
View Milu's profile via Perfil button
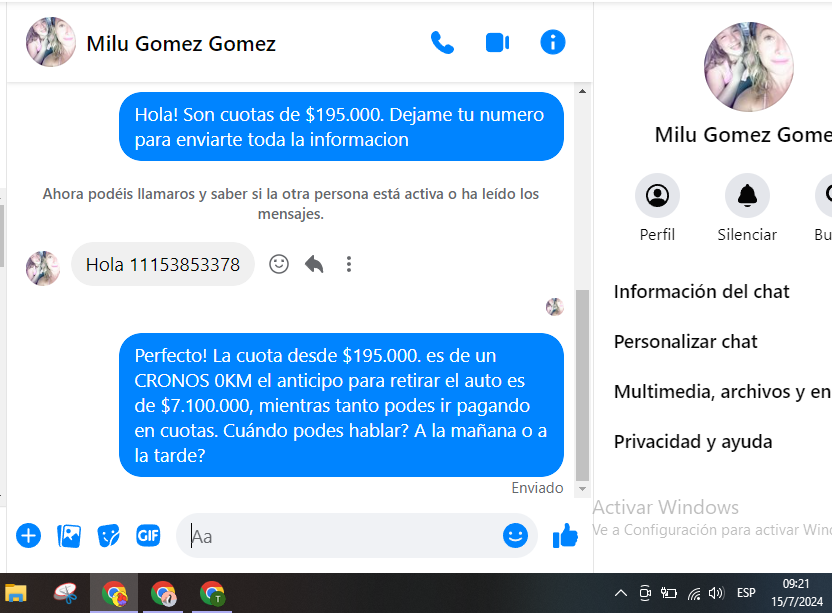[x=657, y=196]
